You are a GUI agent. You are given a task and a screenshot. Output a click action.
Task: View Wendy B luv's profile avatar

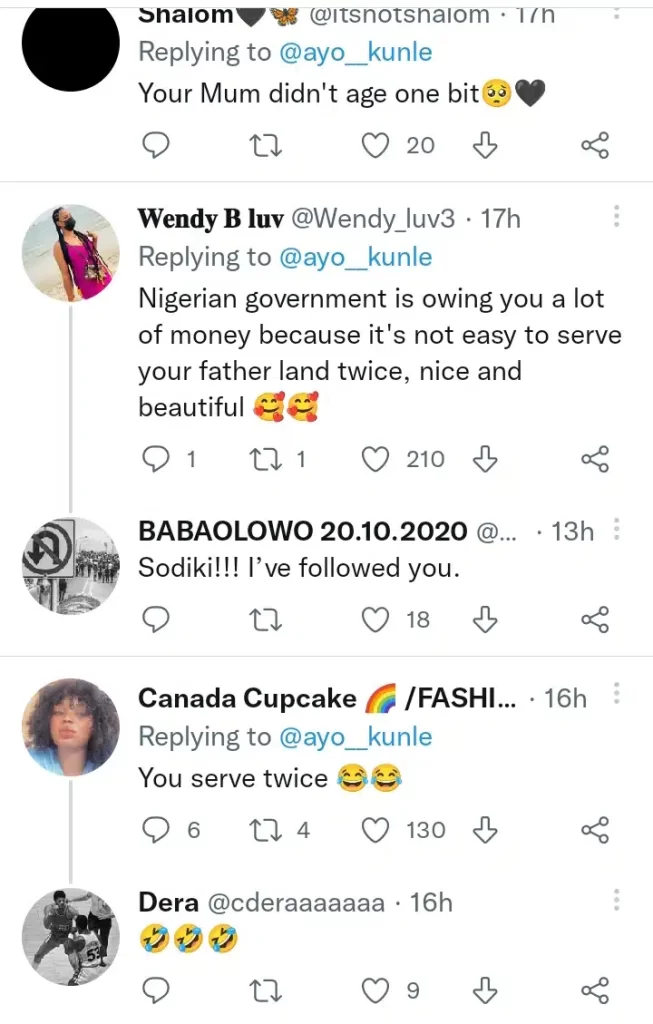coord(70,252)
